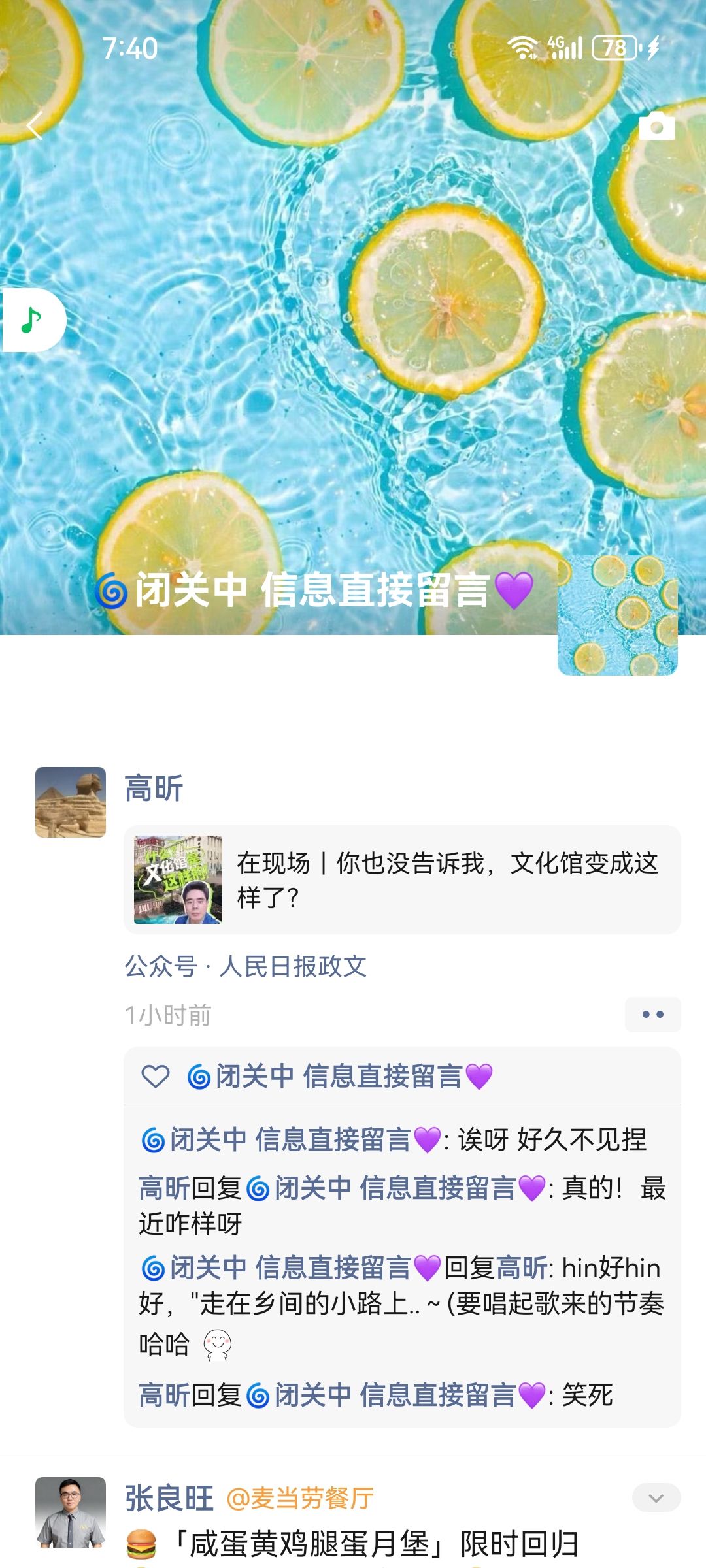Expand the dropdown arrow on 张良旺's post

656,1498
